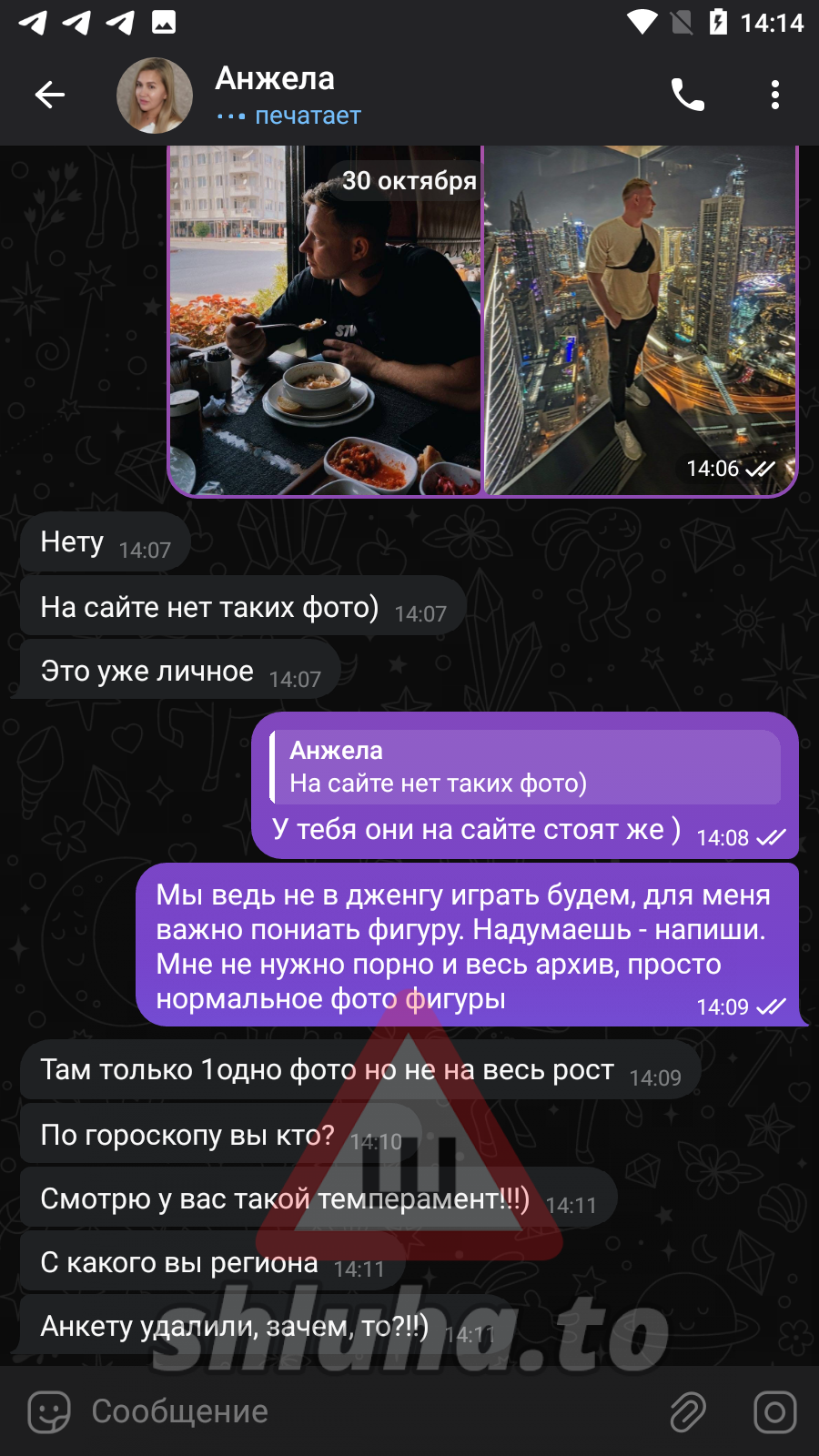This screenshot has height=1456, width=819.
Task: Open the emoji and sticker panel
Action: point(49,1411)
